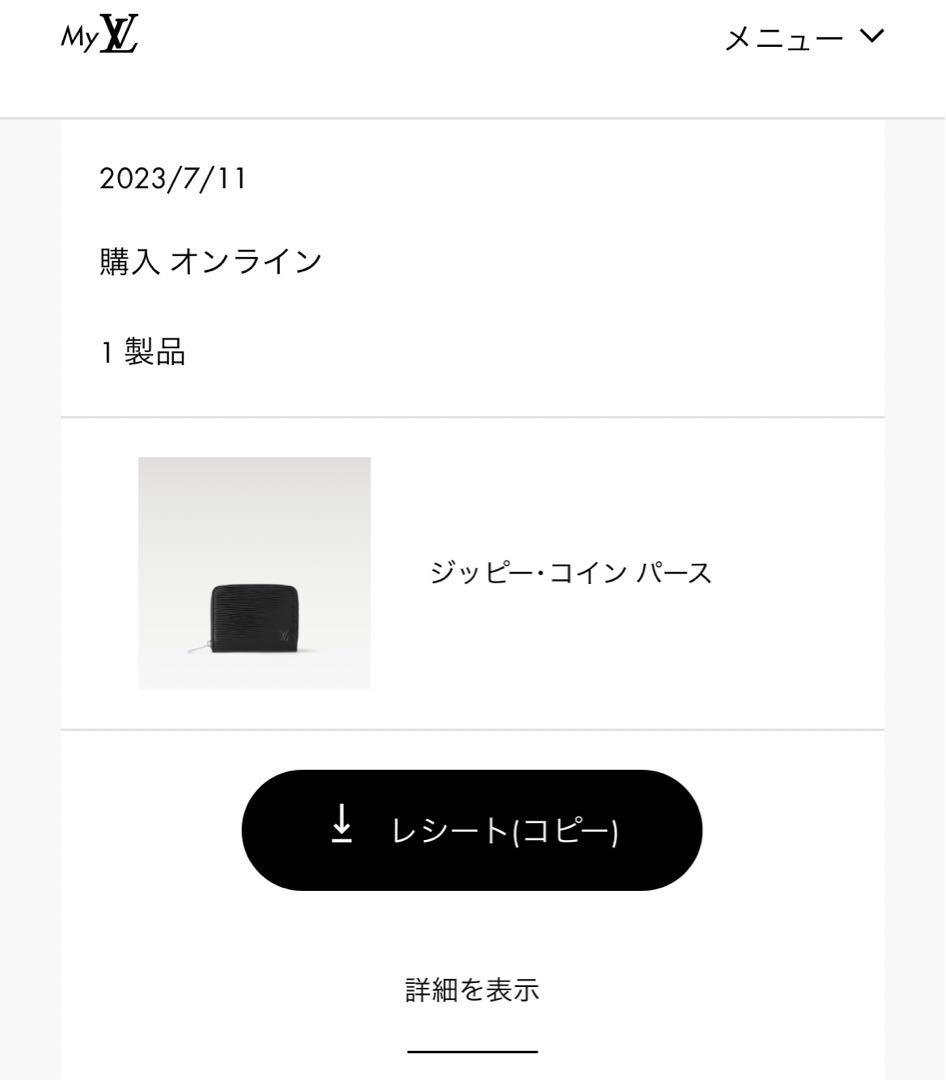Expand the メニュー dropdown
The width and height of the screenshot is (946, 1080).
[804, 38]
